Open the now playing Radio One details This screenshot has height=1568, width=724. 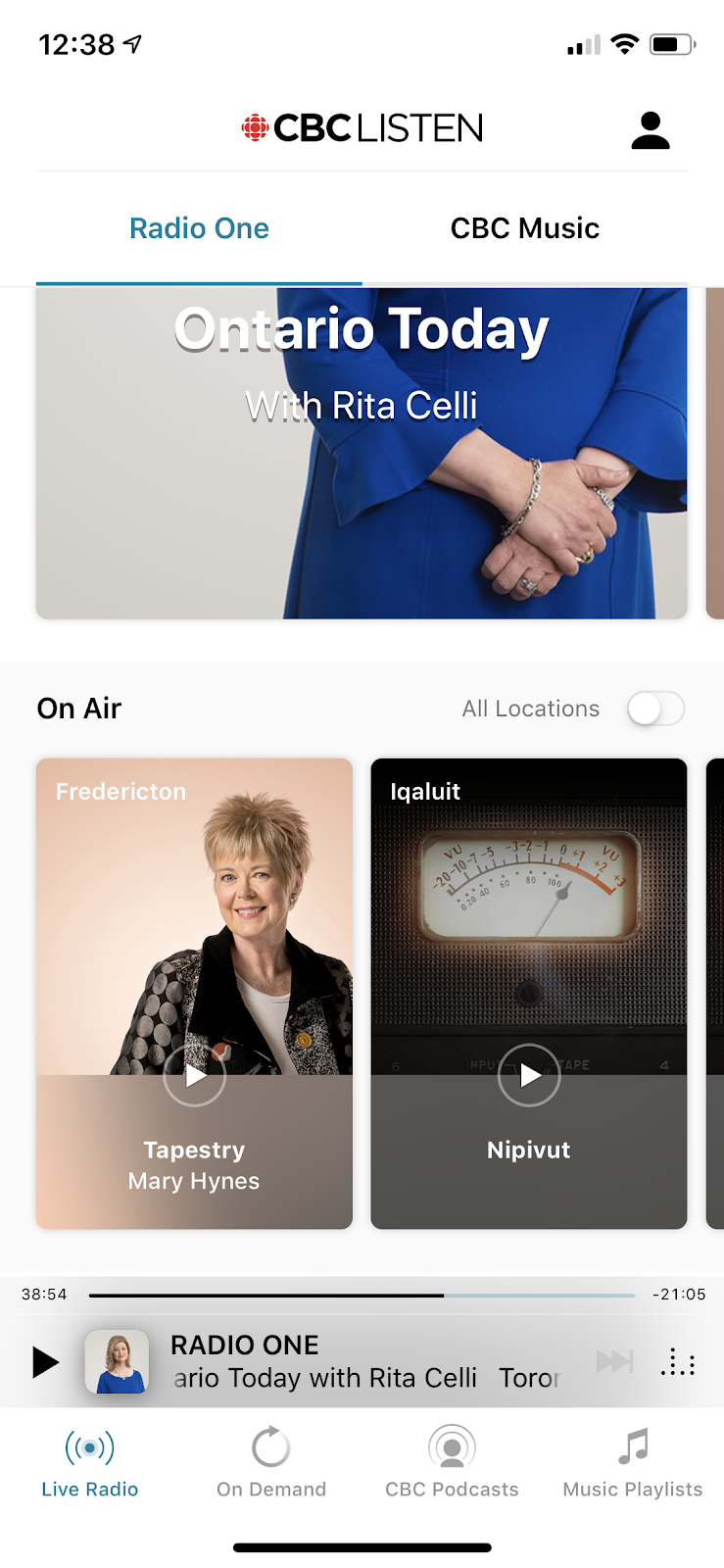click(323, 1361)
